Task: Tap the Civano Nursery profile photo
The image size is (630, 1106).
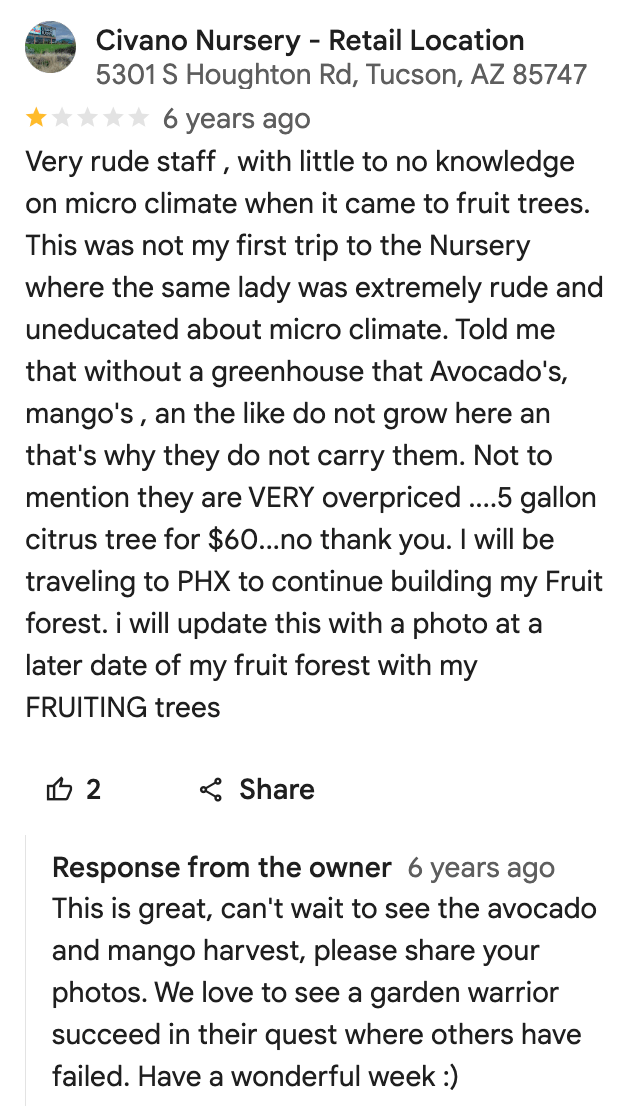Action: pyautogui.click(x=50, y=47)
